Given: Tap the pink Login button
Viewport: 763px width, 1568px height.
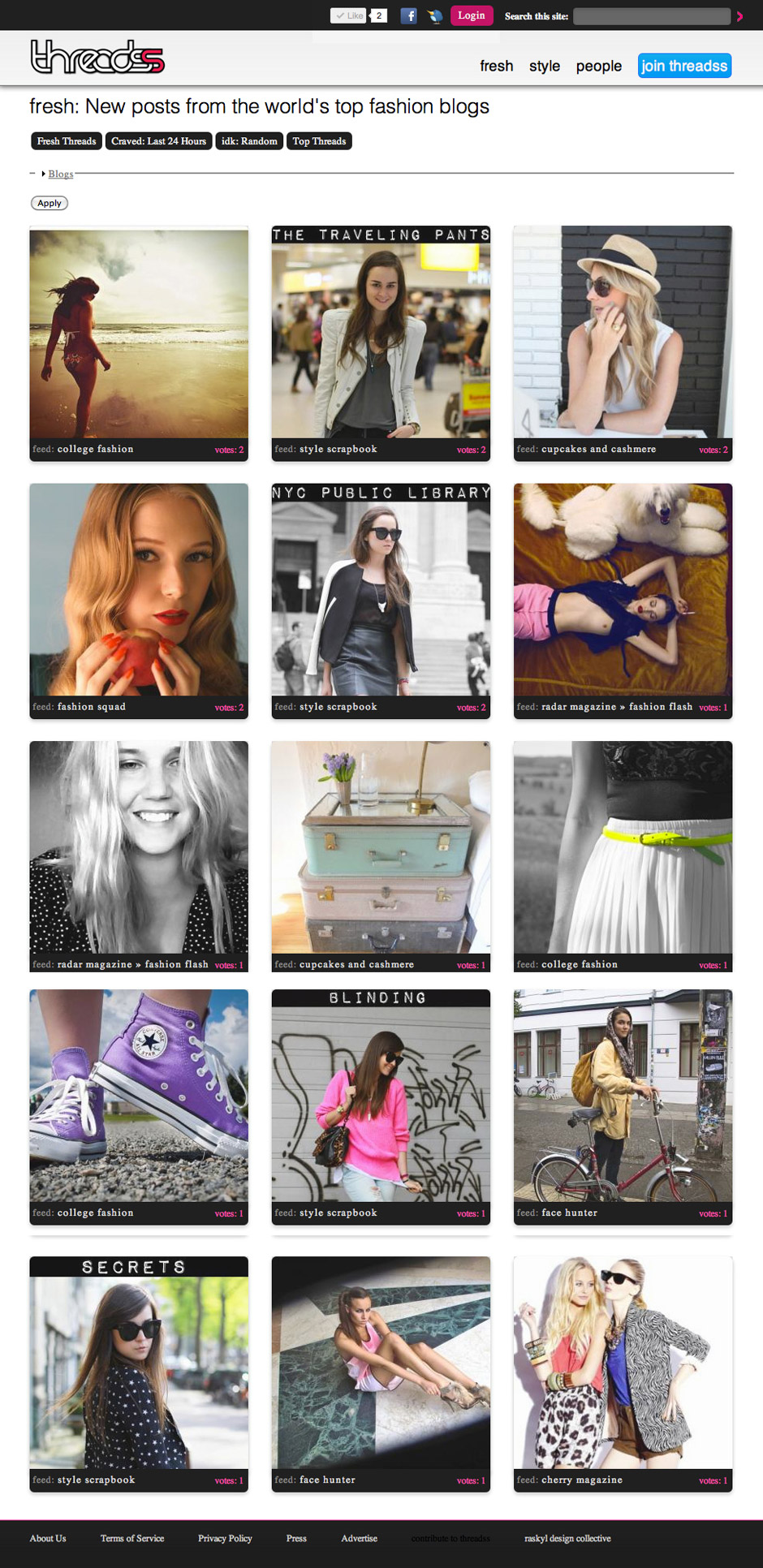Looking at the screenshot, I should point(471,15).
